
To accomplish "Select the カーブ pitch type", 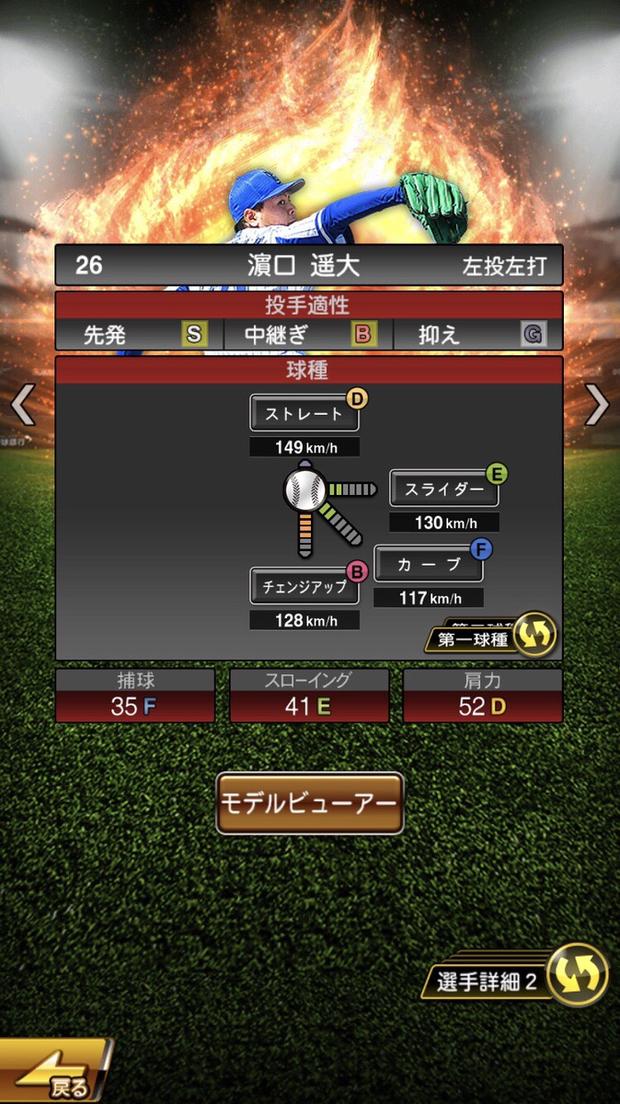I will [x=429, y=563].
